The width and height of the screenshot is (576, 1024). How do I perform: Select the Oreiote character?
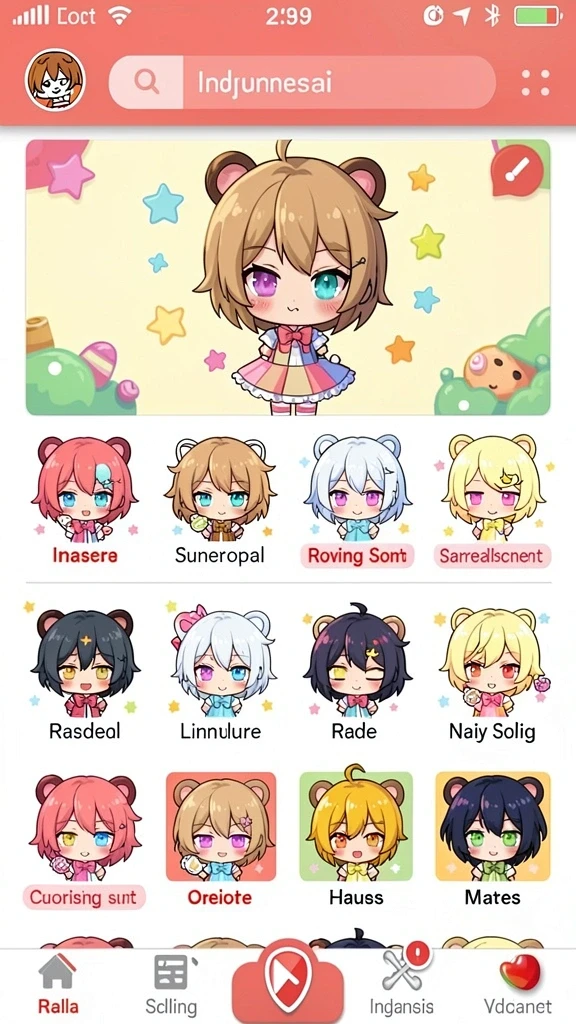[221, 840]
